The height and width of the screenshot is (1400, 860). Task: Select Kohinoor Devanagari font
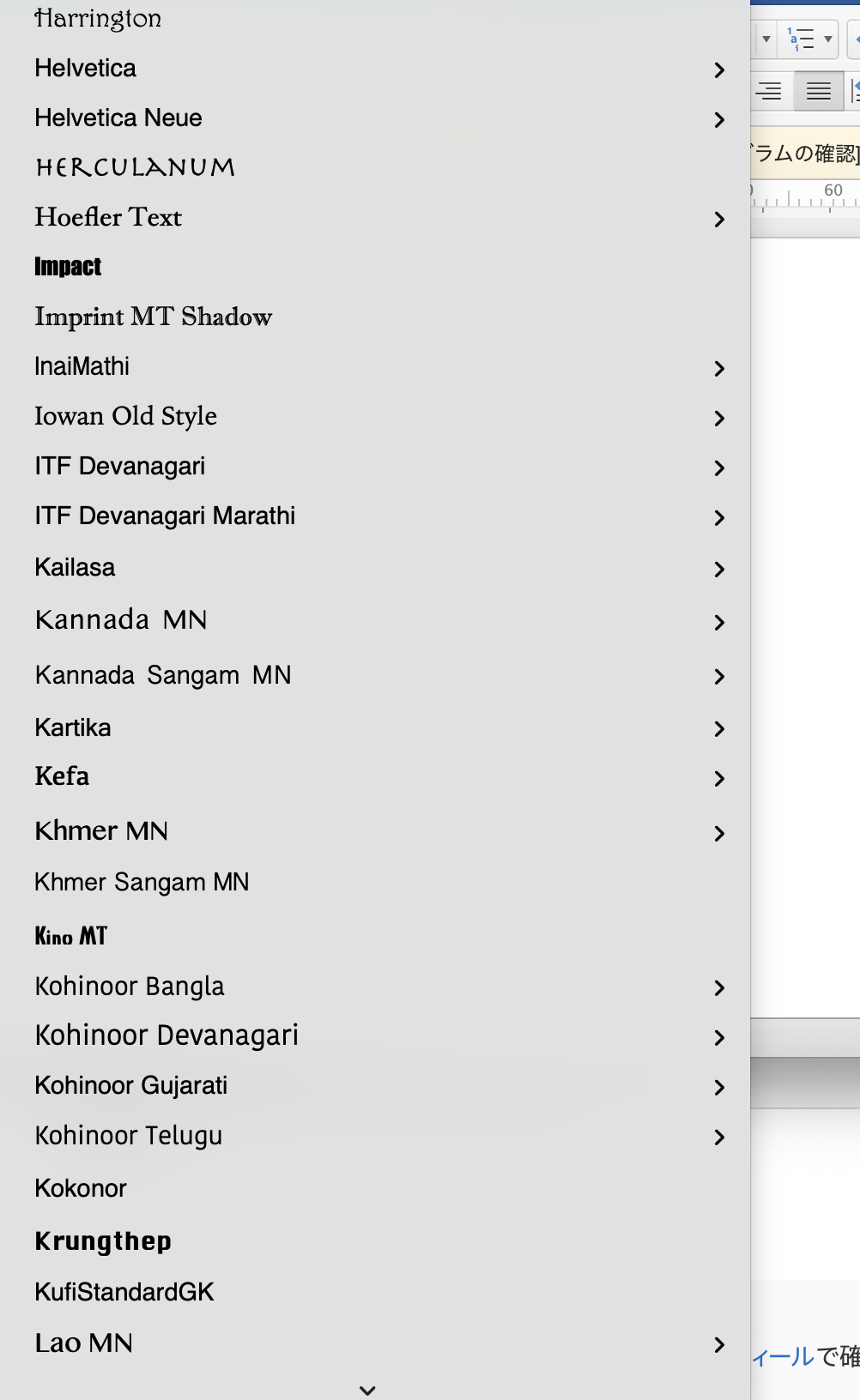pyautogui.click(x=167, y=1036)
